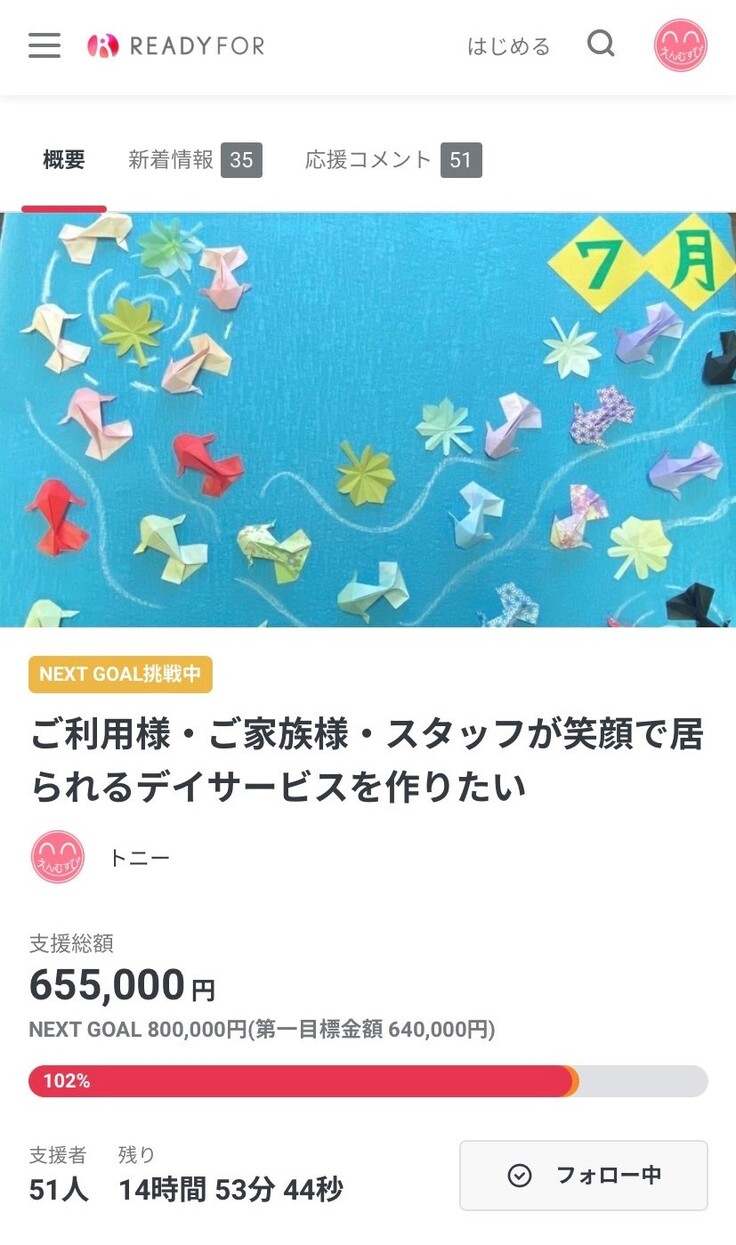The image size is (736, 1245).
Task: Tap the はじめる link
Action: (x=509, y=46)
